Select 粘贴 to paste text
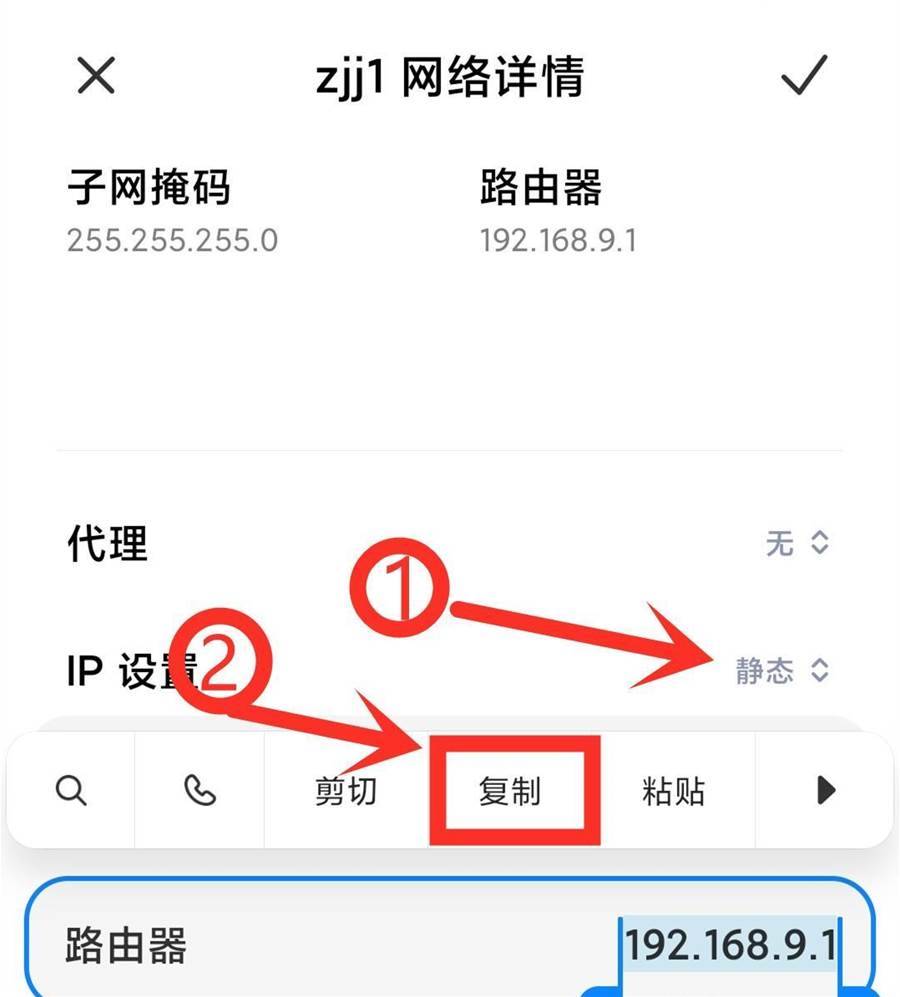This screenshot has height=997, width=900. coord(673,791)
